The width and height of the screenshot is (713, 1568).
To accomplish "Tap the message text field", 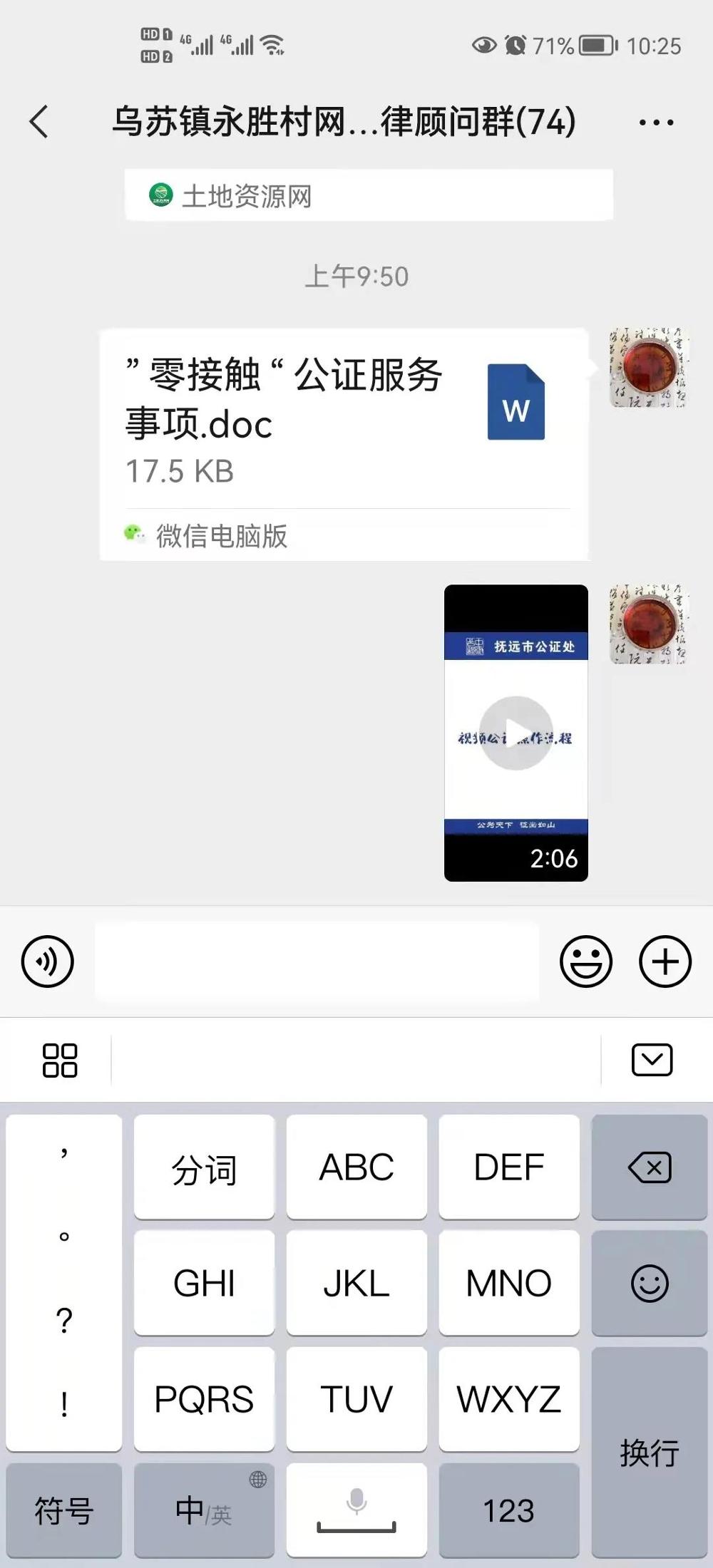I will click(x=317, y=961).
